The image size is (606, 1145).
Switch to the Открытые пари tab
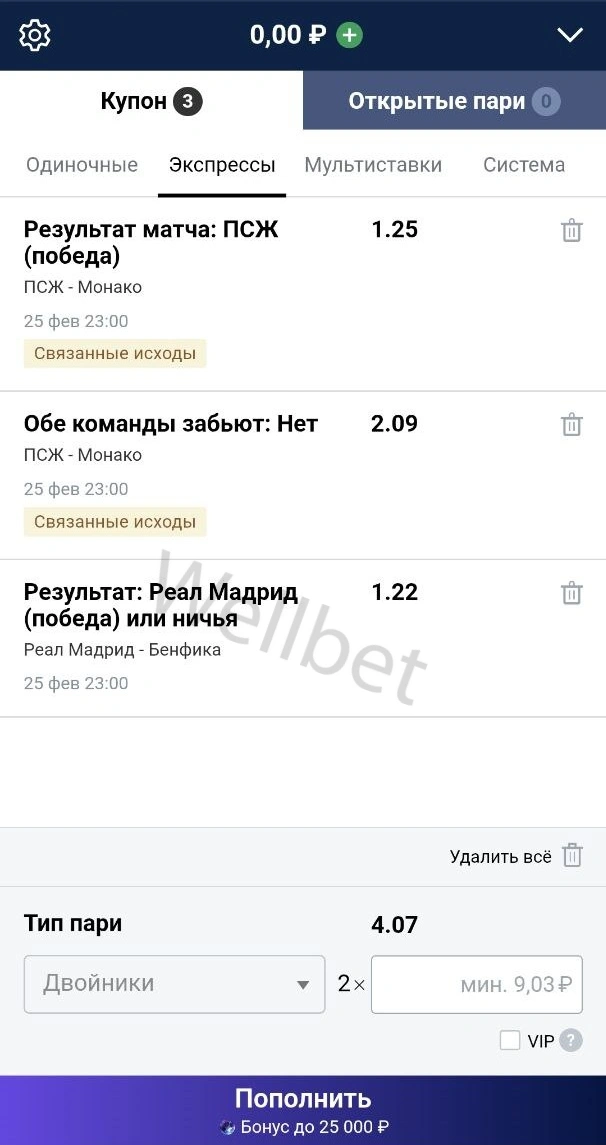click(x=454, y=101)
